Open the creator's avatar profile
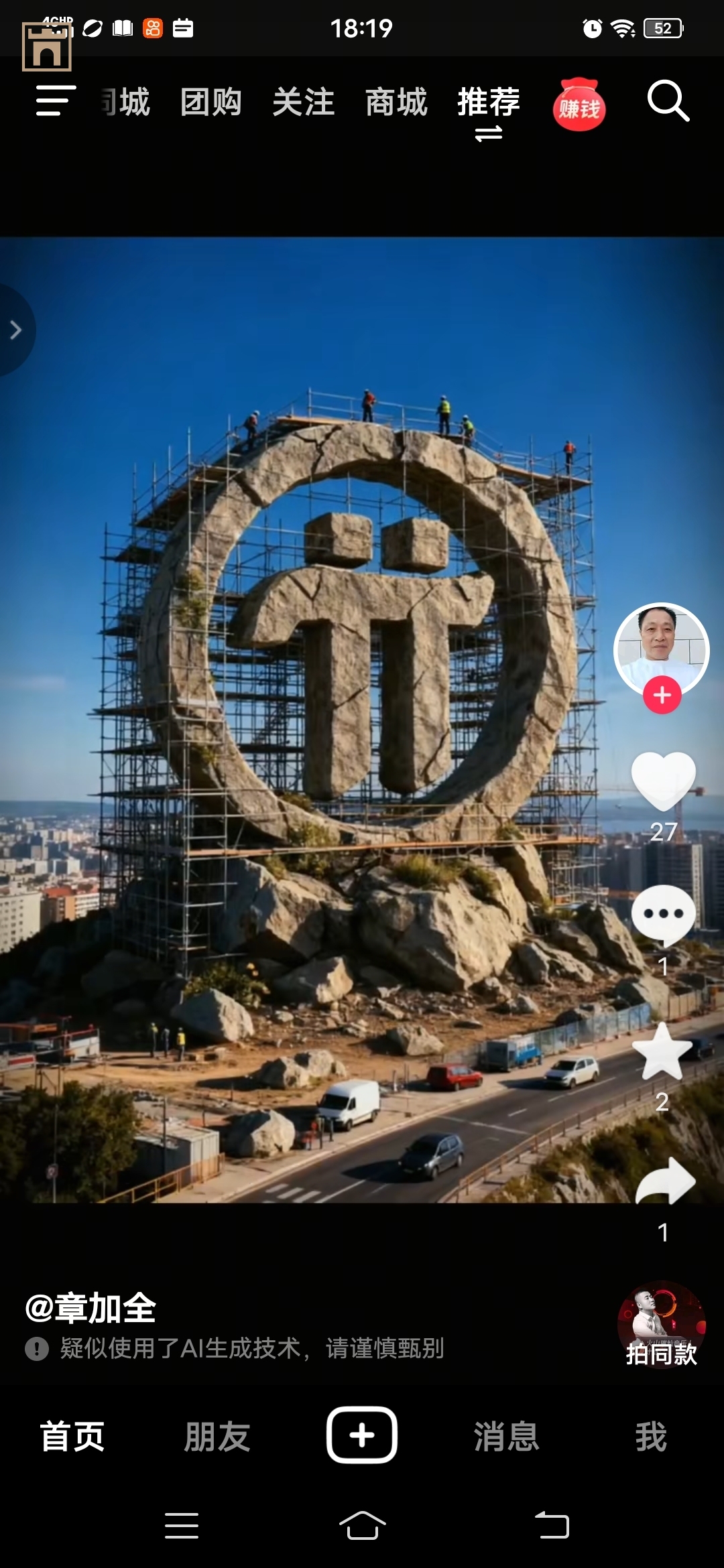This screenshot has width=724, height=1568. click(x=661, y=647)
